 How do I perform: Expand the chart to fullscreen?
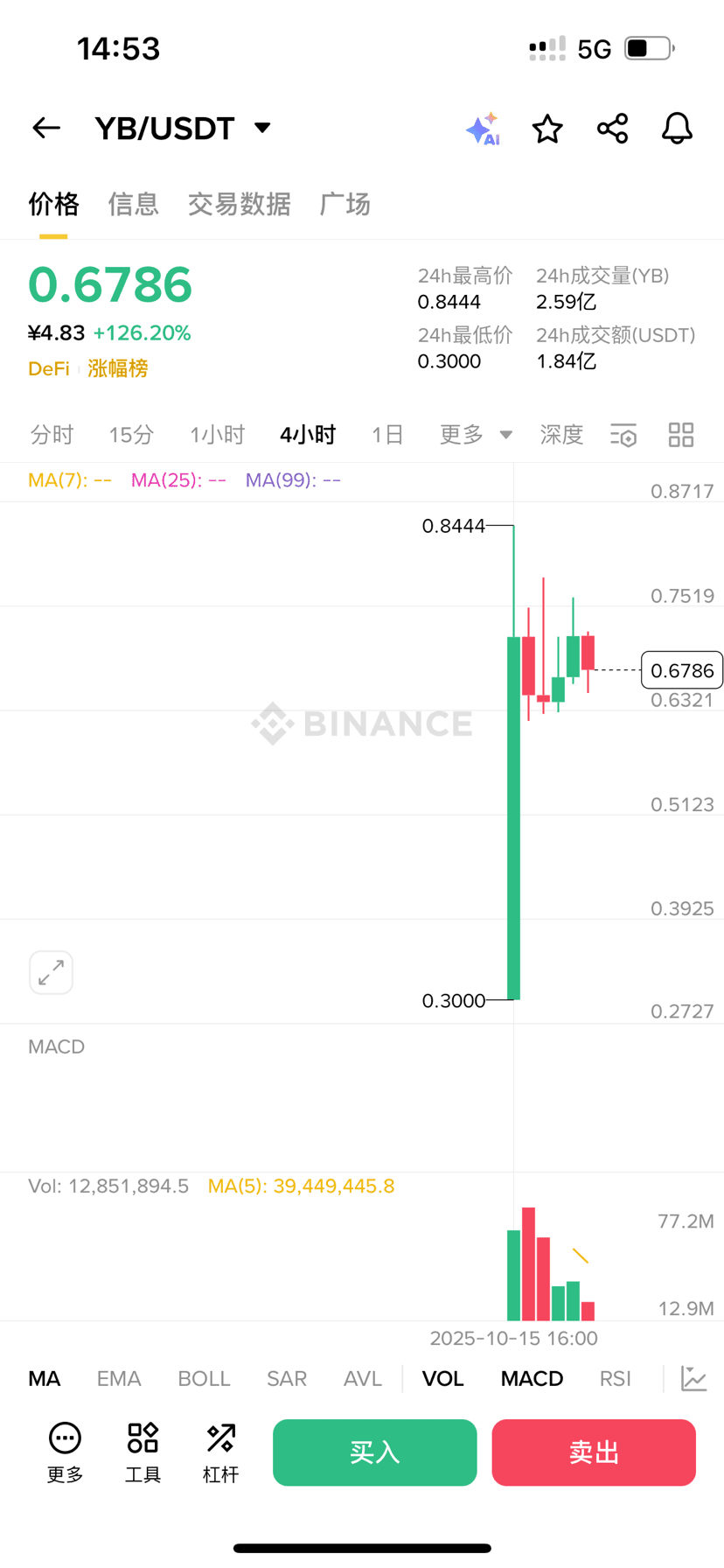tap(51, 972)
